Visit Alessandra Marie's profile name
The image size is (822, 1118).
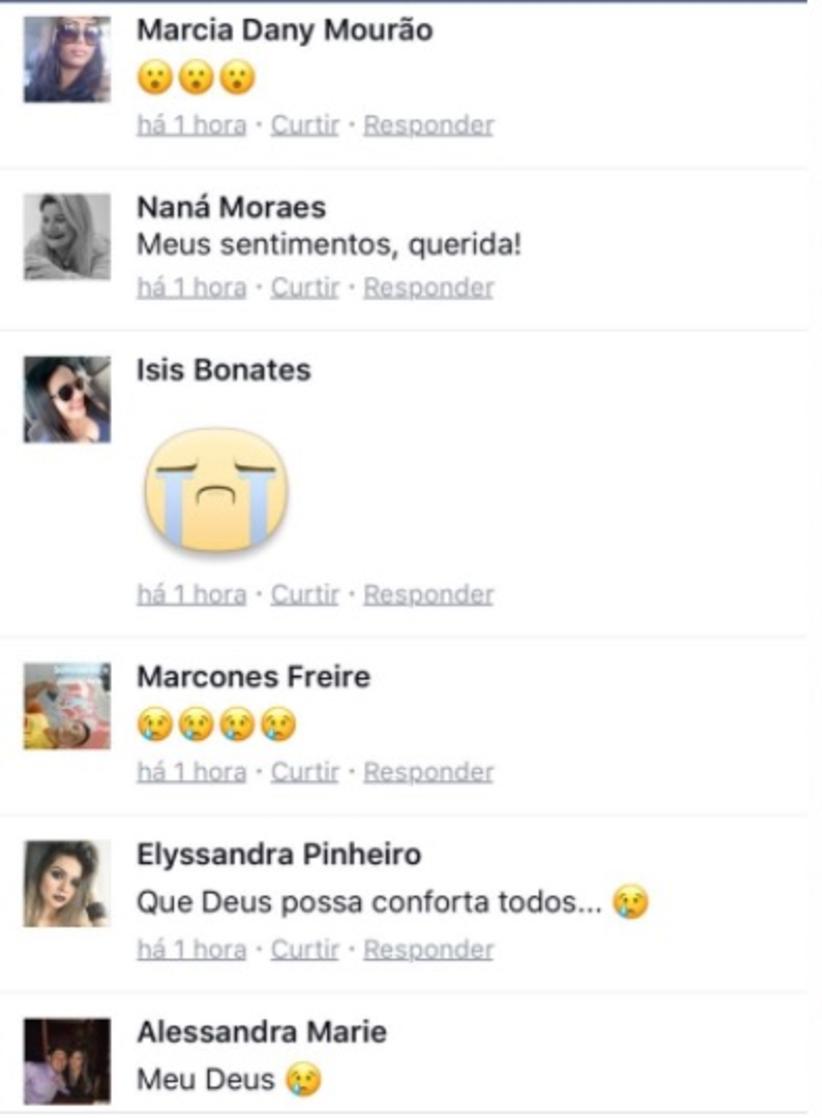tap(261, 1031)
